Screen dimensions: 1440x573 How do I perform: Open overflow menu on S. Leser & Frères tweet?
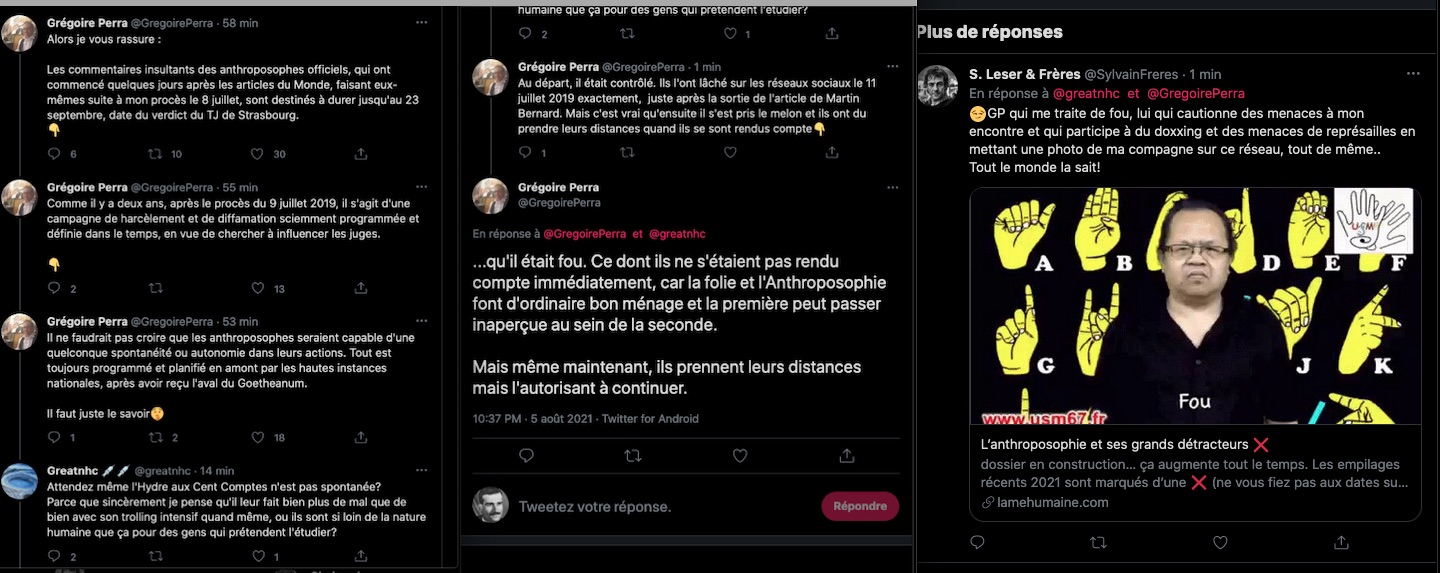point(1412,74)
